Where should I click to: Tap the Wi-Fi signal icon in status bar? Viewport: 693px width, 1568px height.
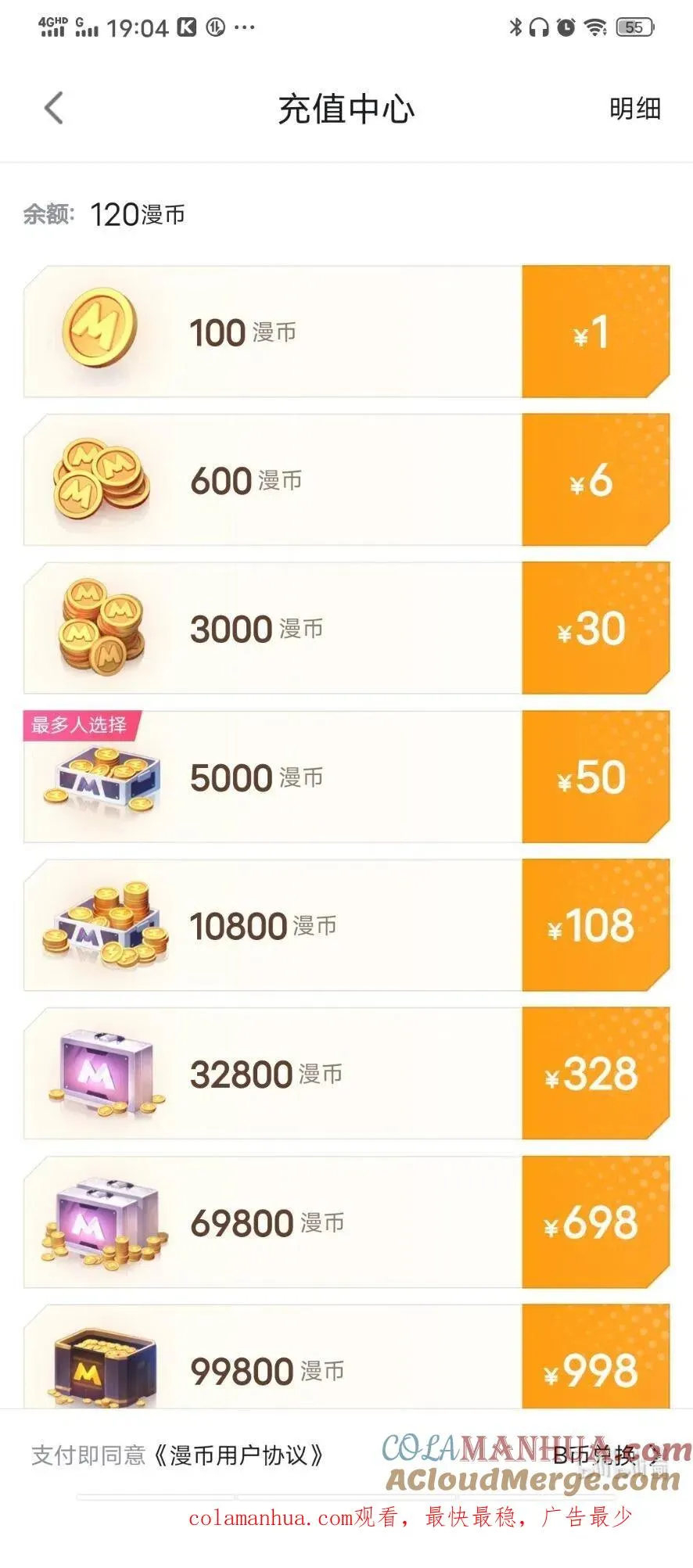(597, 25)
